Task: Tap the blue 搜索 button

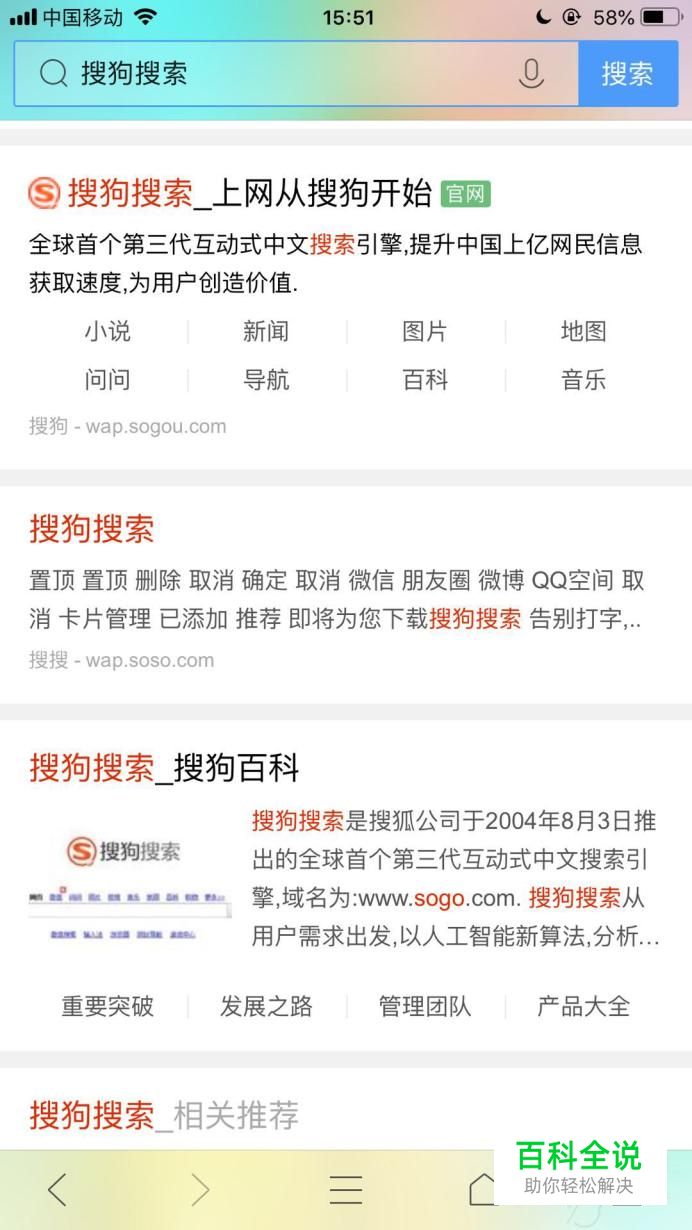Action: tap(627, 73)
